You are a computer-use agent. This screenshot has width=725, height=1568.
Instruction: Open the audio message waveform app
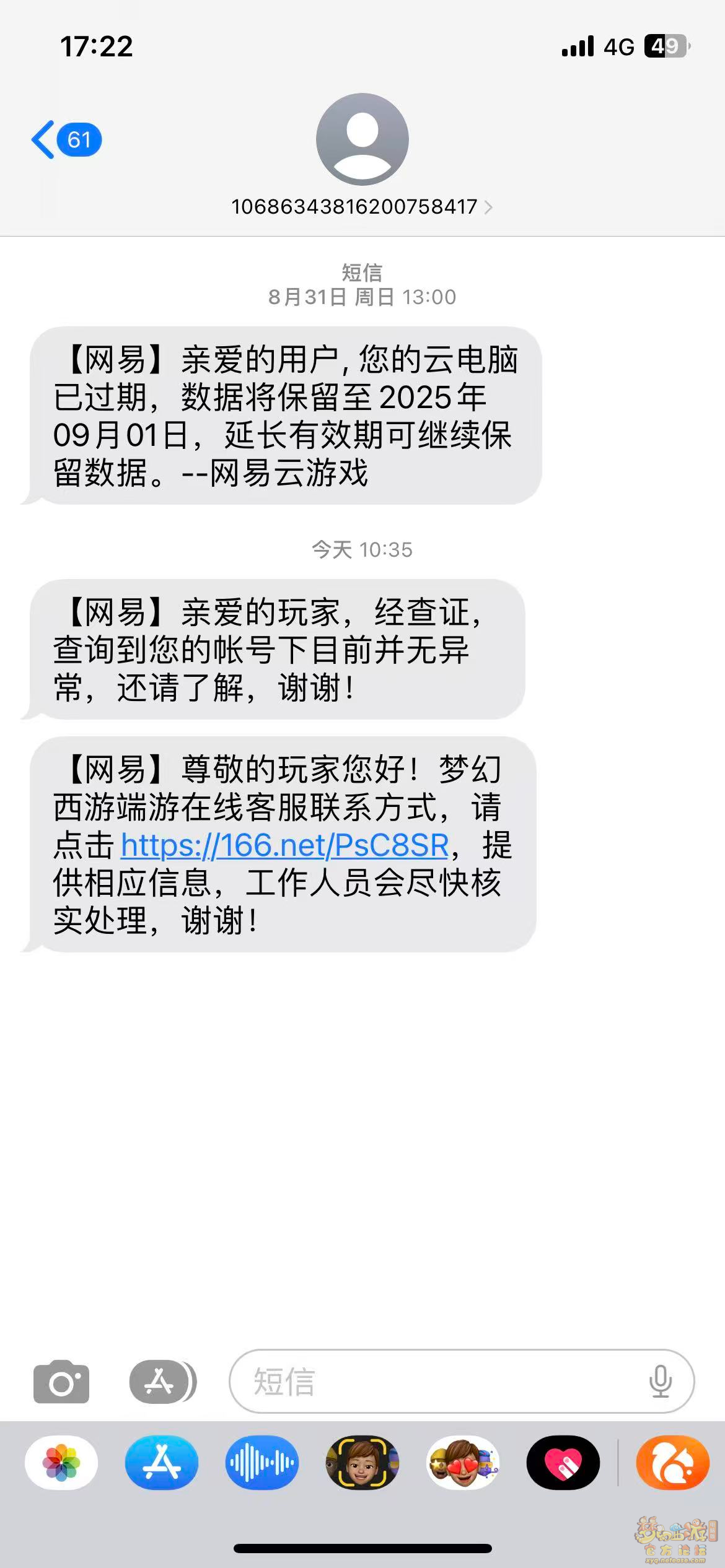pyautogui.click(x=262, y=1463)
